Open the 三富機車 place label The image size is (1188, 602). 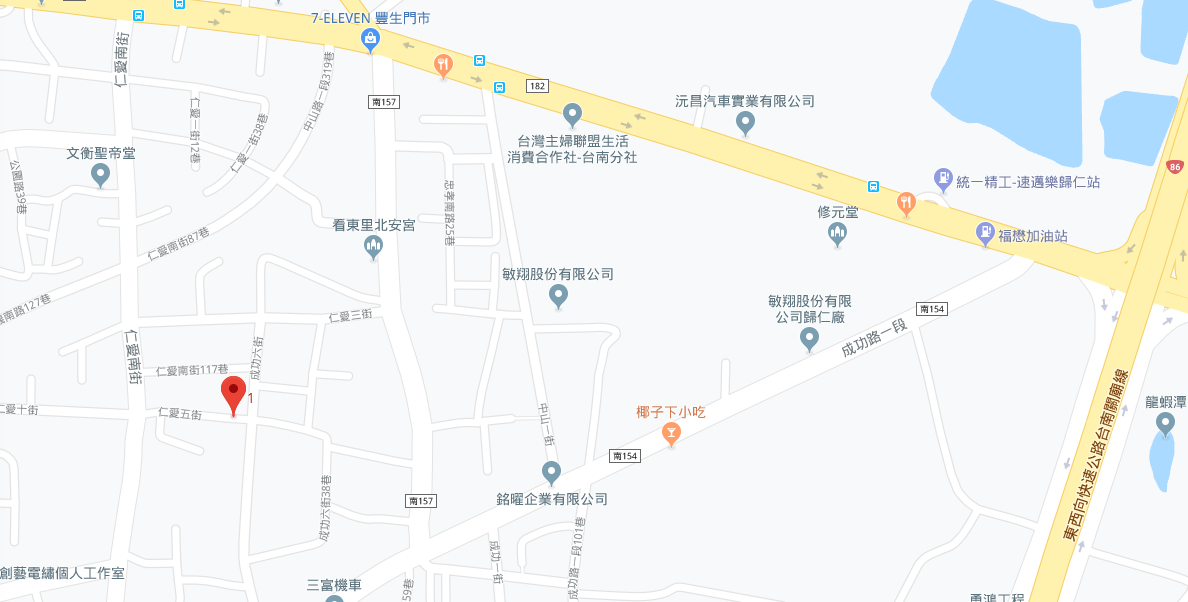tap(334, 585)
